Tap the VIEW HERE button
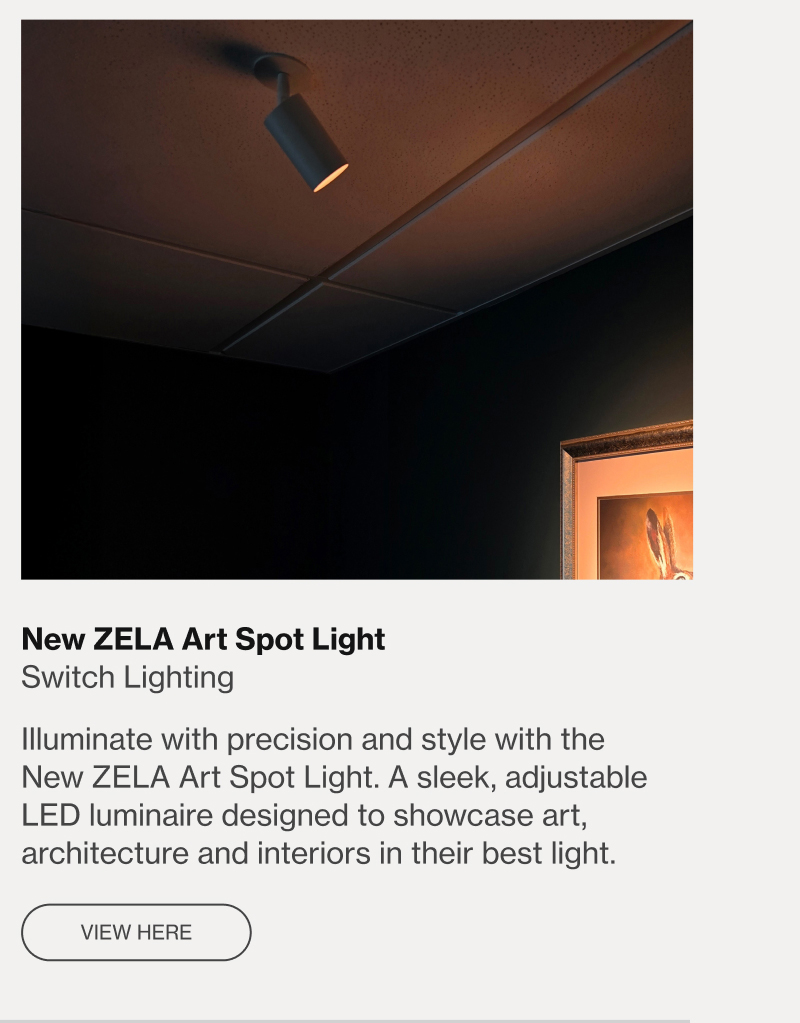This screenshot has height=1023, width=800. [x=136, y=932]
